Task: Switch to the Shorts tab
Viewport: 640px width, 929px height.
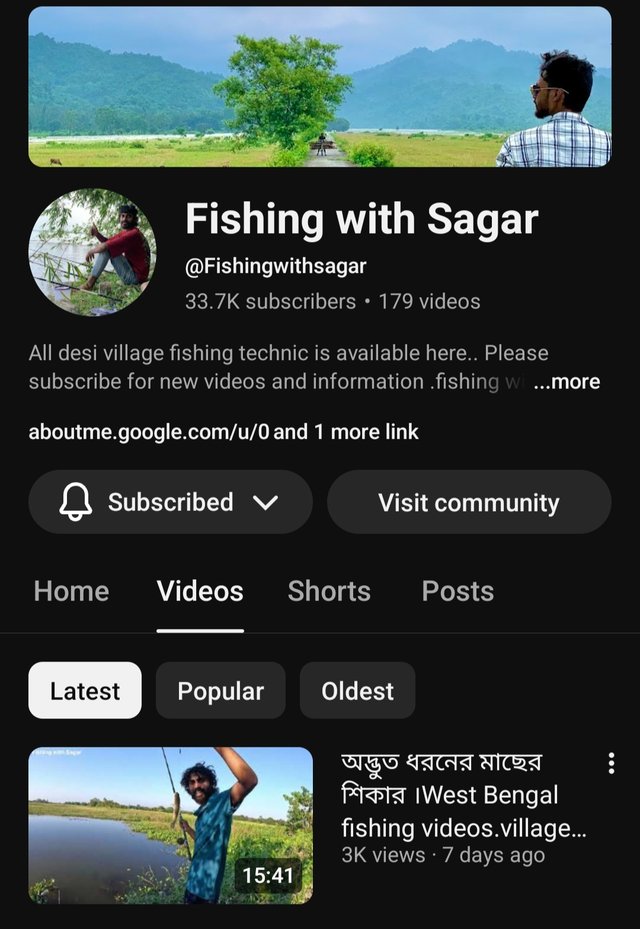Action: tap(329, 591)
